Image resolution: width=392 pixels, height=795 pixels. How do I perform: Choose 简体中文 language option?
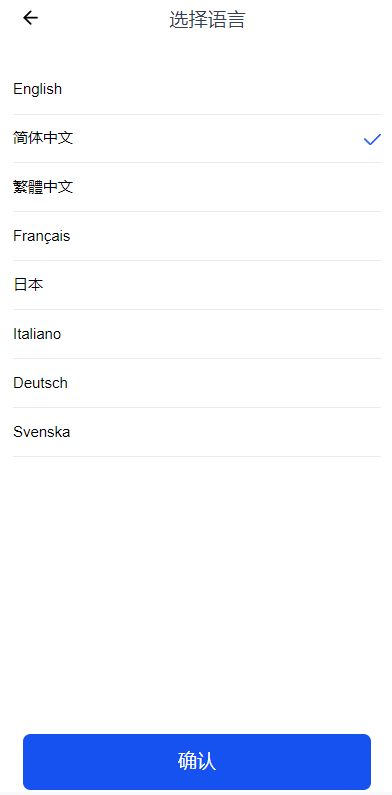tap(197, 139)
